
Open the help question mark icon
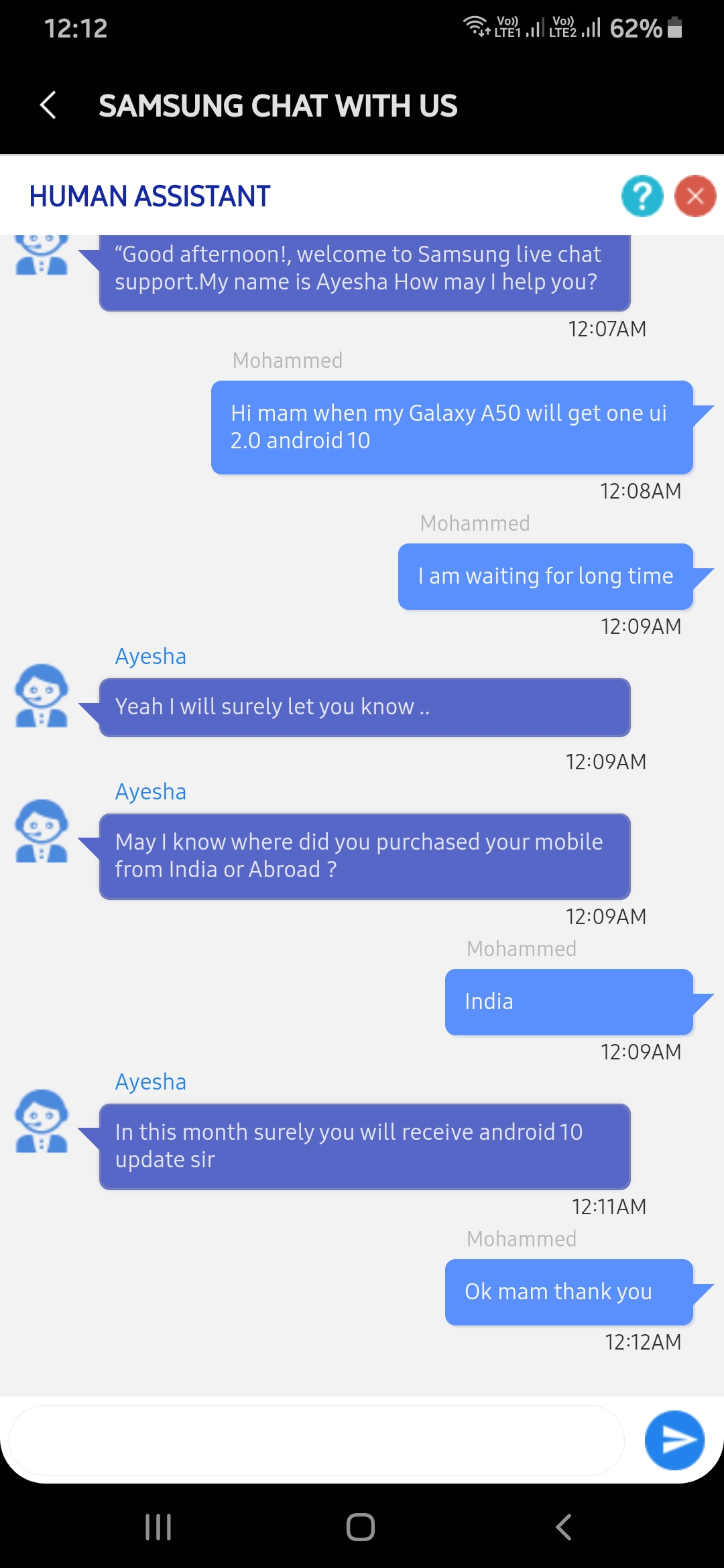click(642, 196)
